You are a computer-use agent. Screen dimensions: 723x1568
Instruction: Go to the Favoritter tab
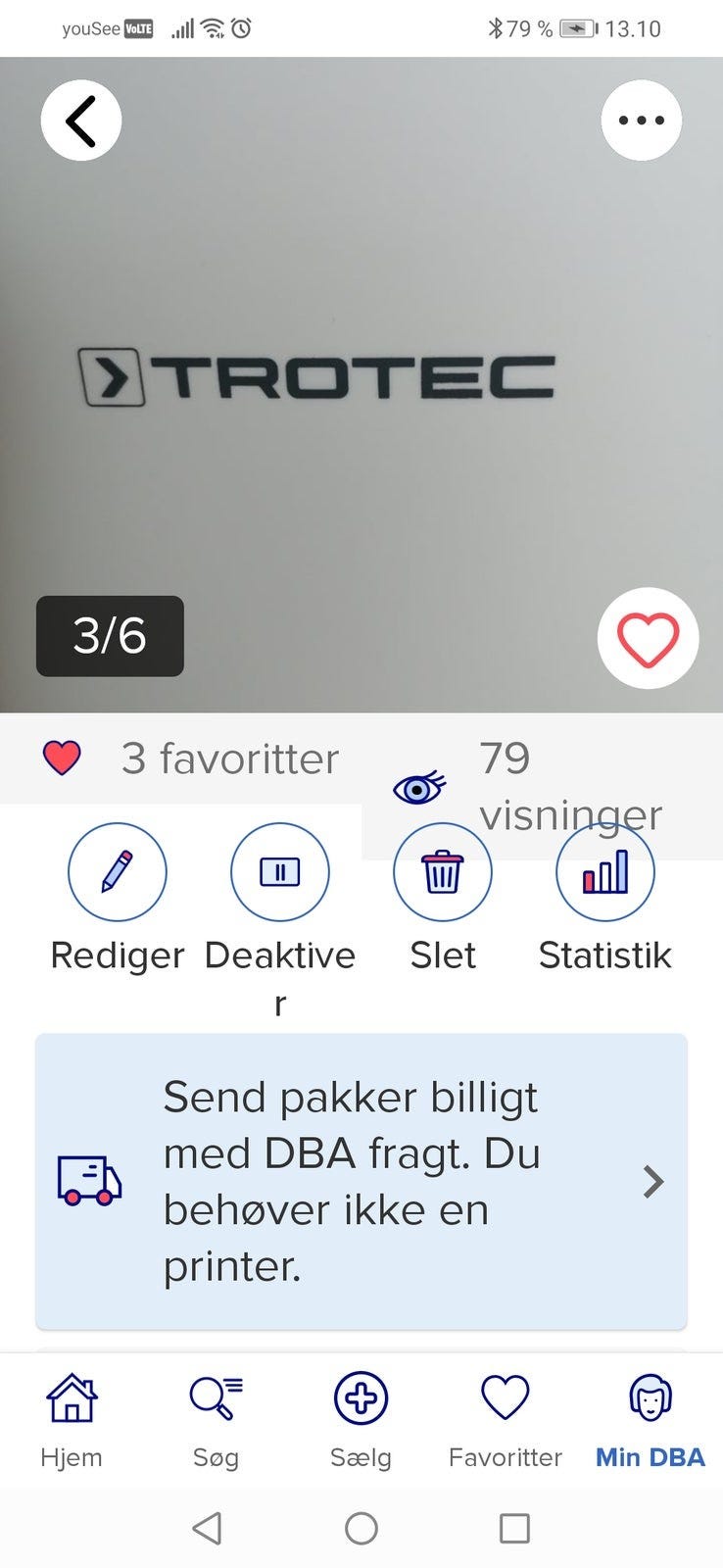(506, 1419)
